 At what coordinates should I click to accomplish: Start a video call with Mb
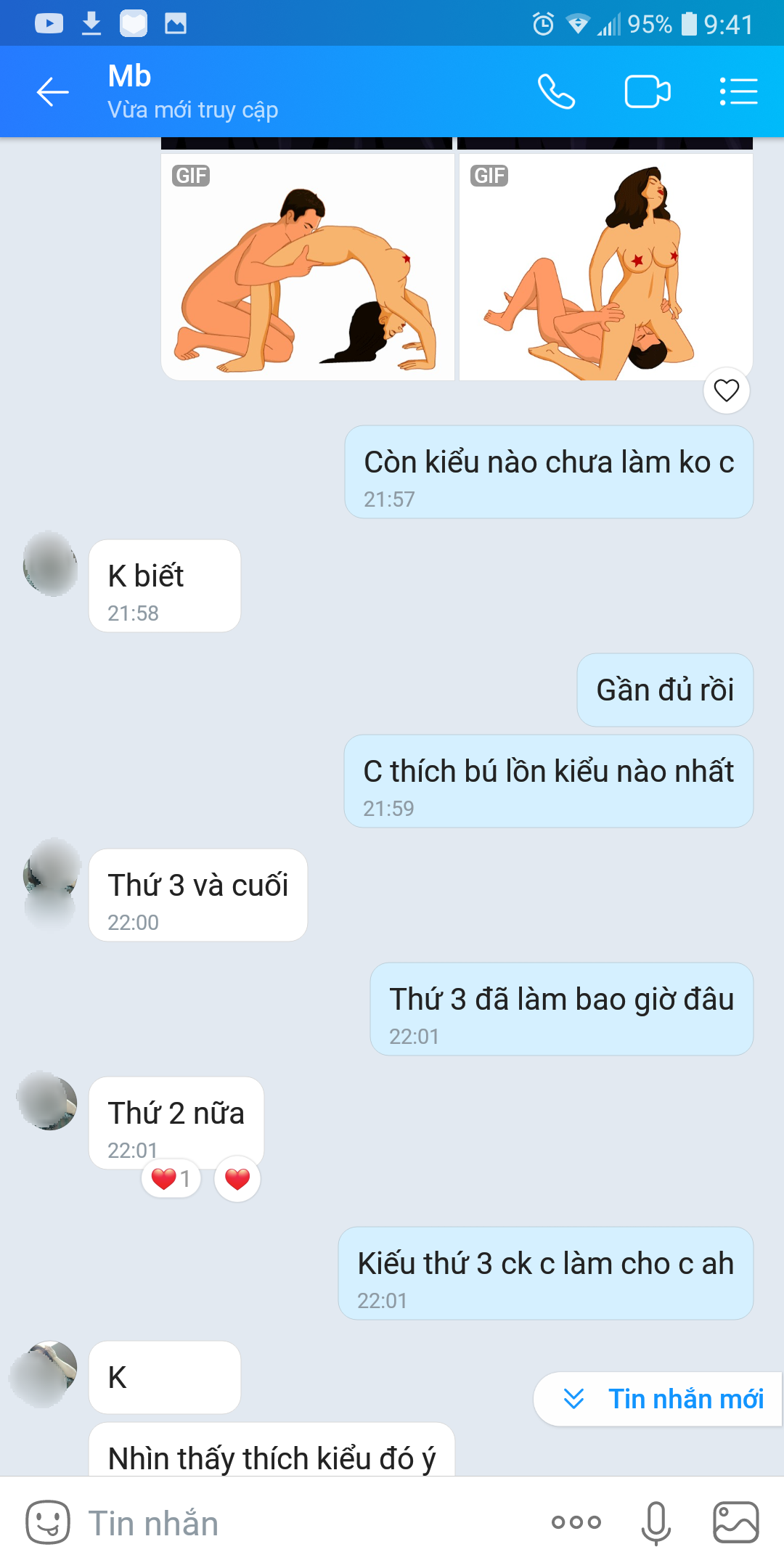tap(647, 92)
